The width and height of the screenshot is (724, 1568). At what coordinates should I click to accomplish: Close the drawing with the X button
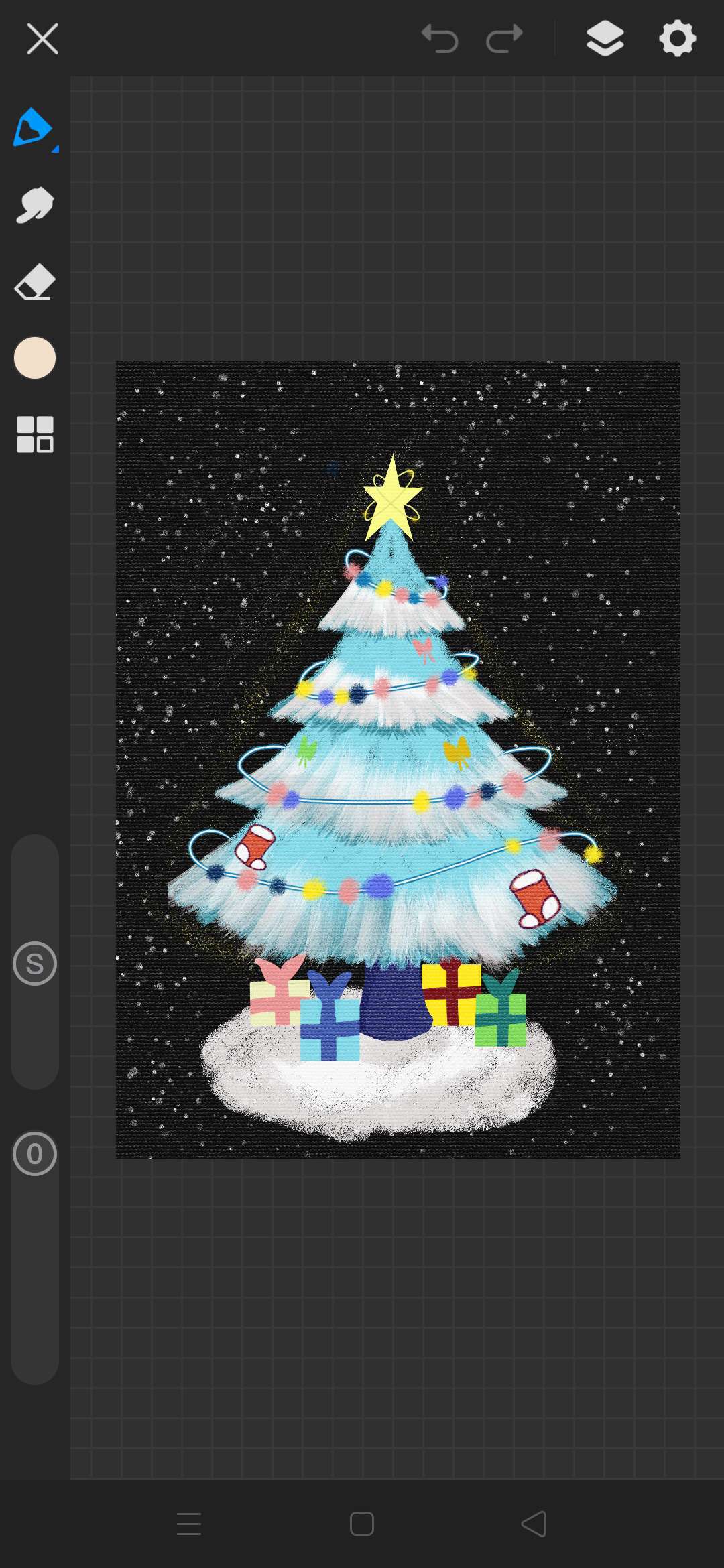pyautogui.click(x=42, y=38)
